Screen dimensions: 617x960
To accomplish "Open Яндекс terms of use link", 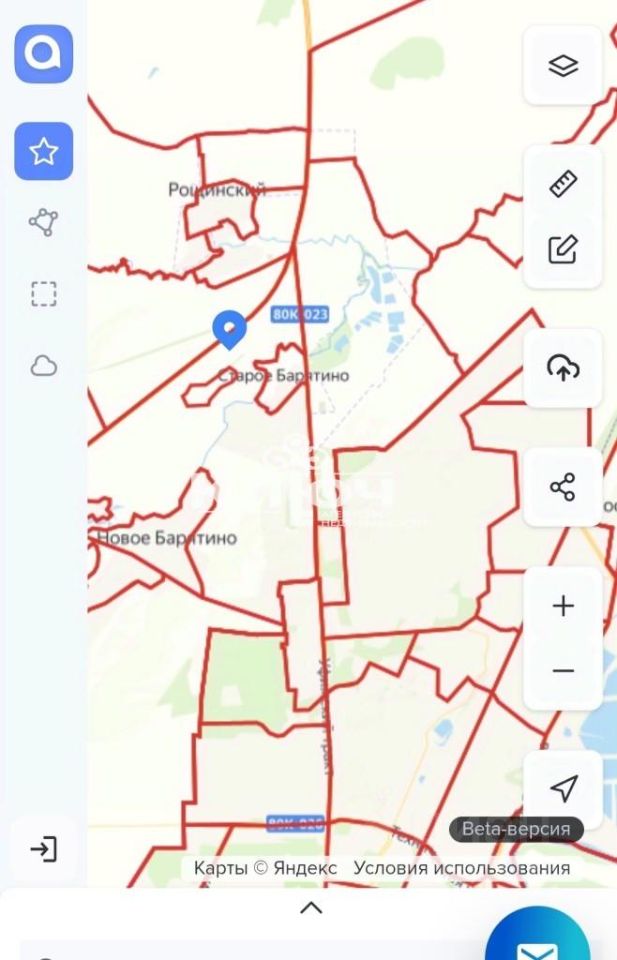I will 461,868.
